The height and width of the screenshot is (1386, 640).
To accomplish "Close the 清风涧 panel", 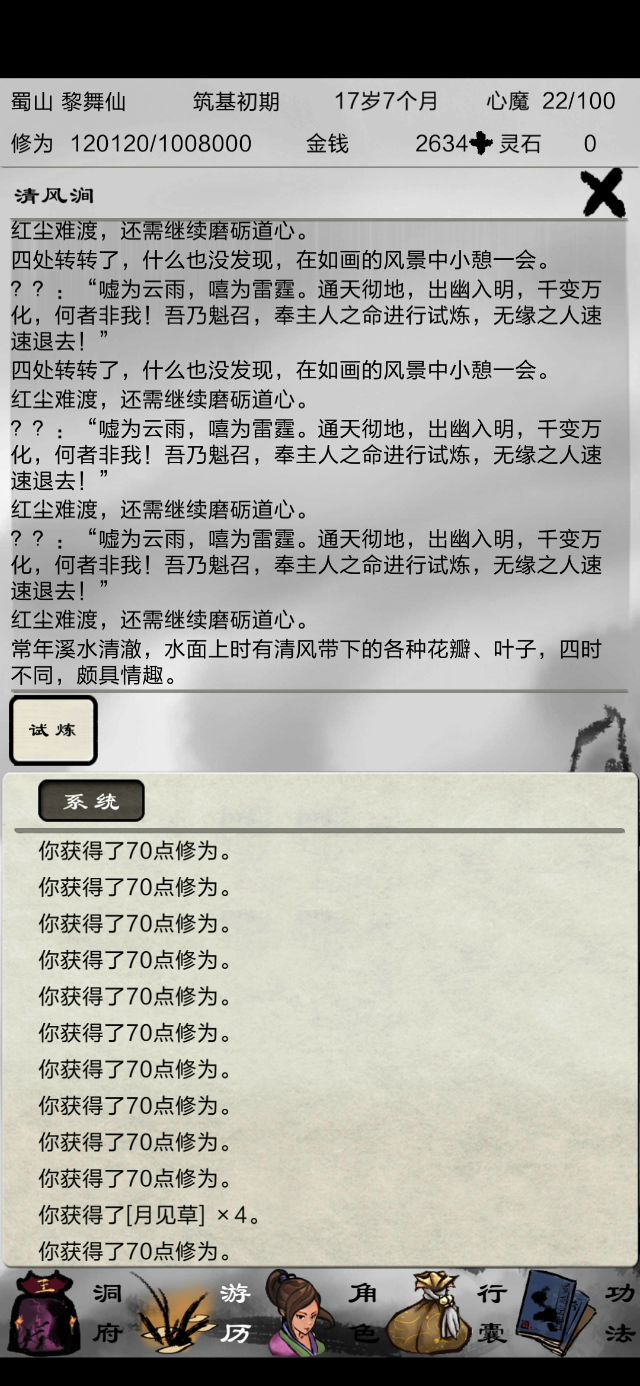I will (x=602, y=194).
